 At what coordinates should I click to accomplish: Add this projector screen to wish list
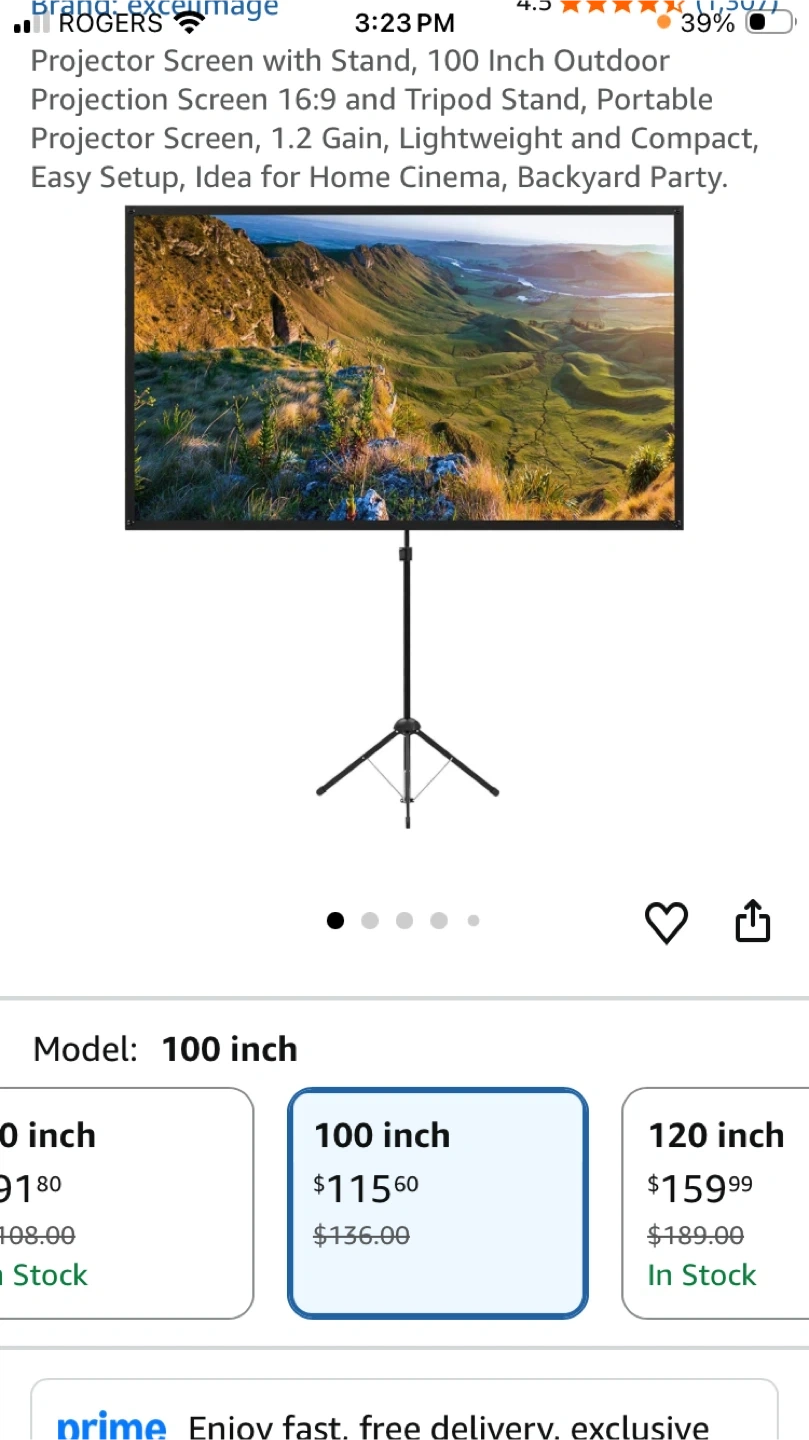tap(666, 922)
